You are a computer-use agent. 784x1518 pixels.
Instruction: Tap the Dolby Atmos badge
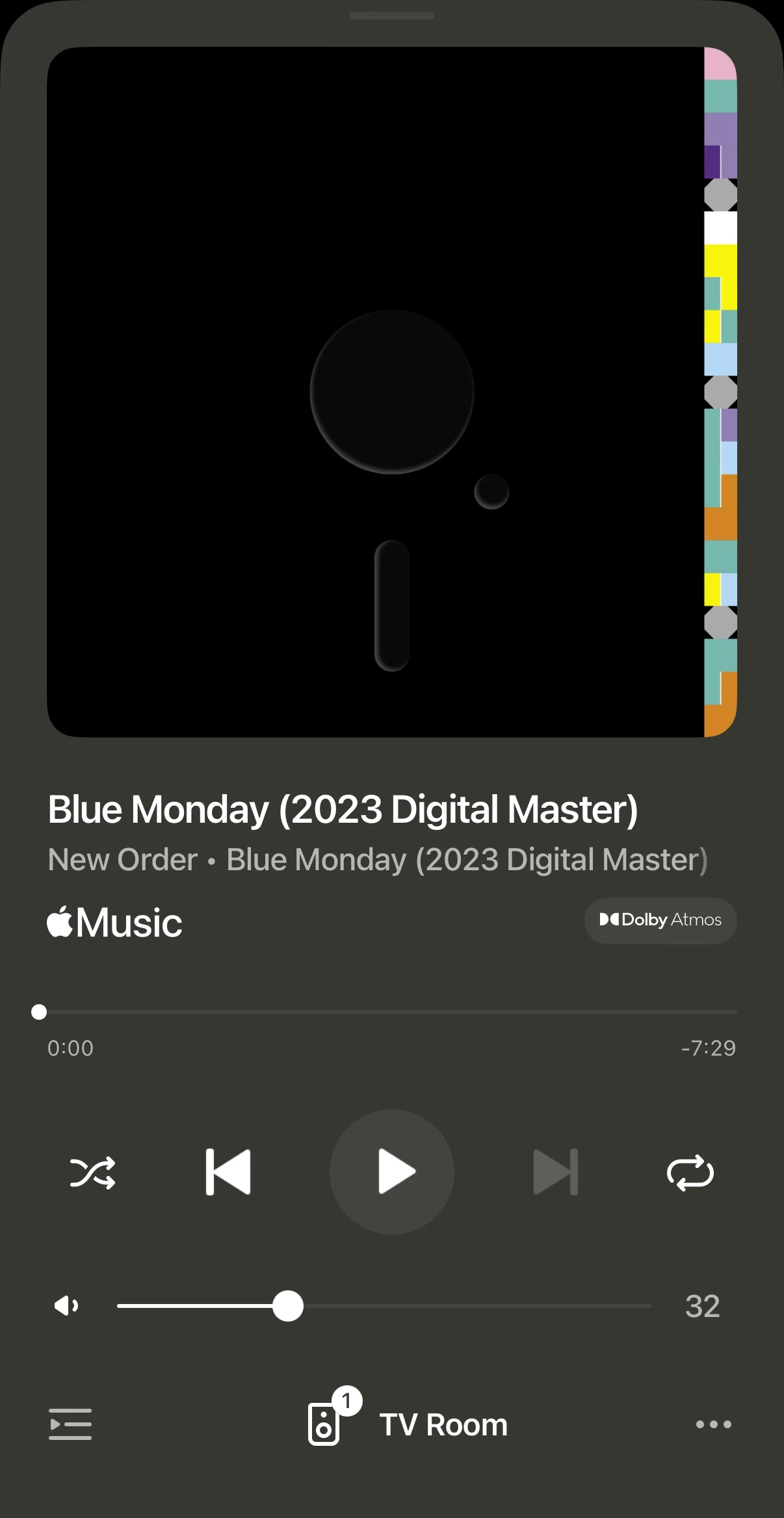coord(660,920)
